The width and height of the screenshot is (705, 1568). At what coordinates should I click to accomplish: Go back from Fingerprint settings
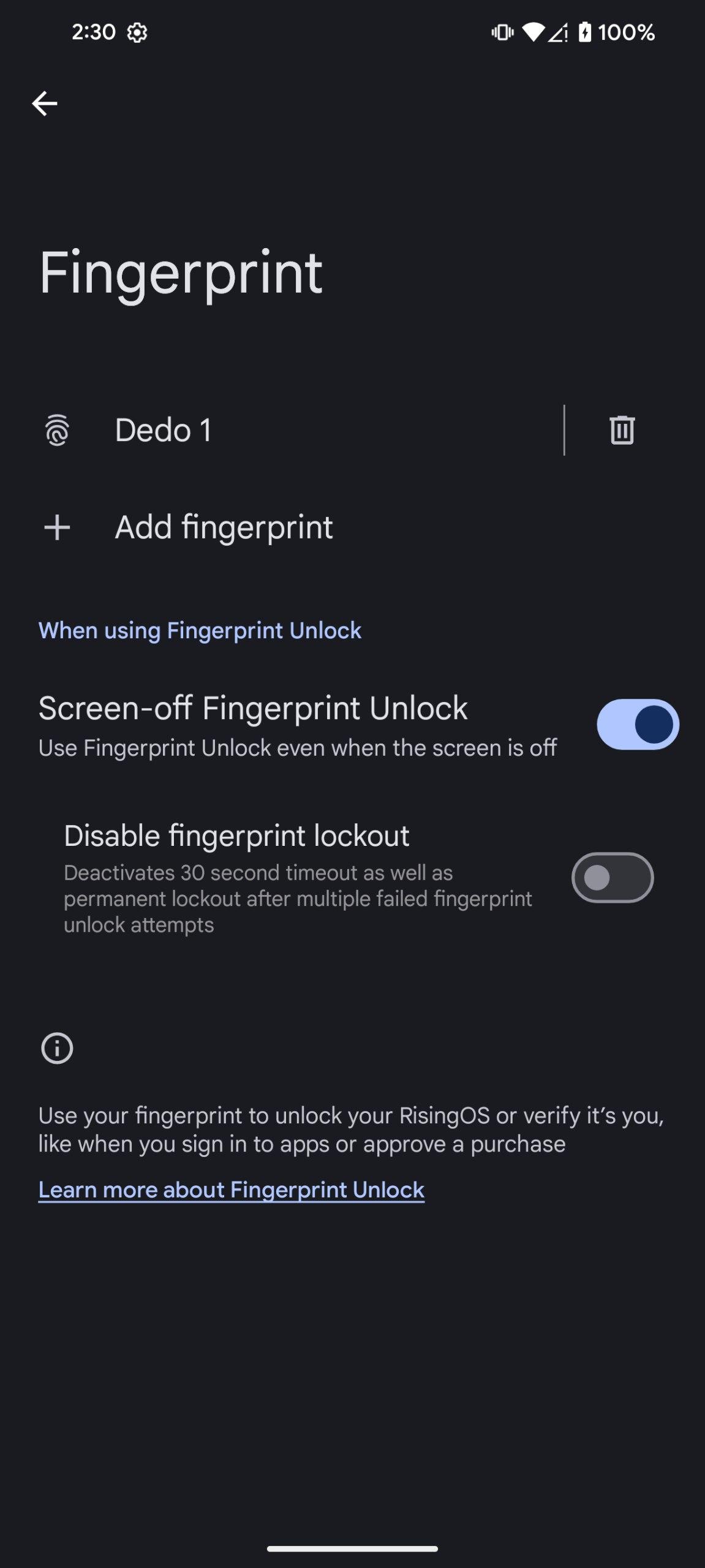[x=45, y=103]
